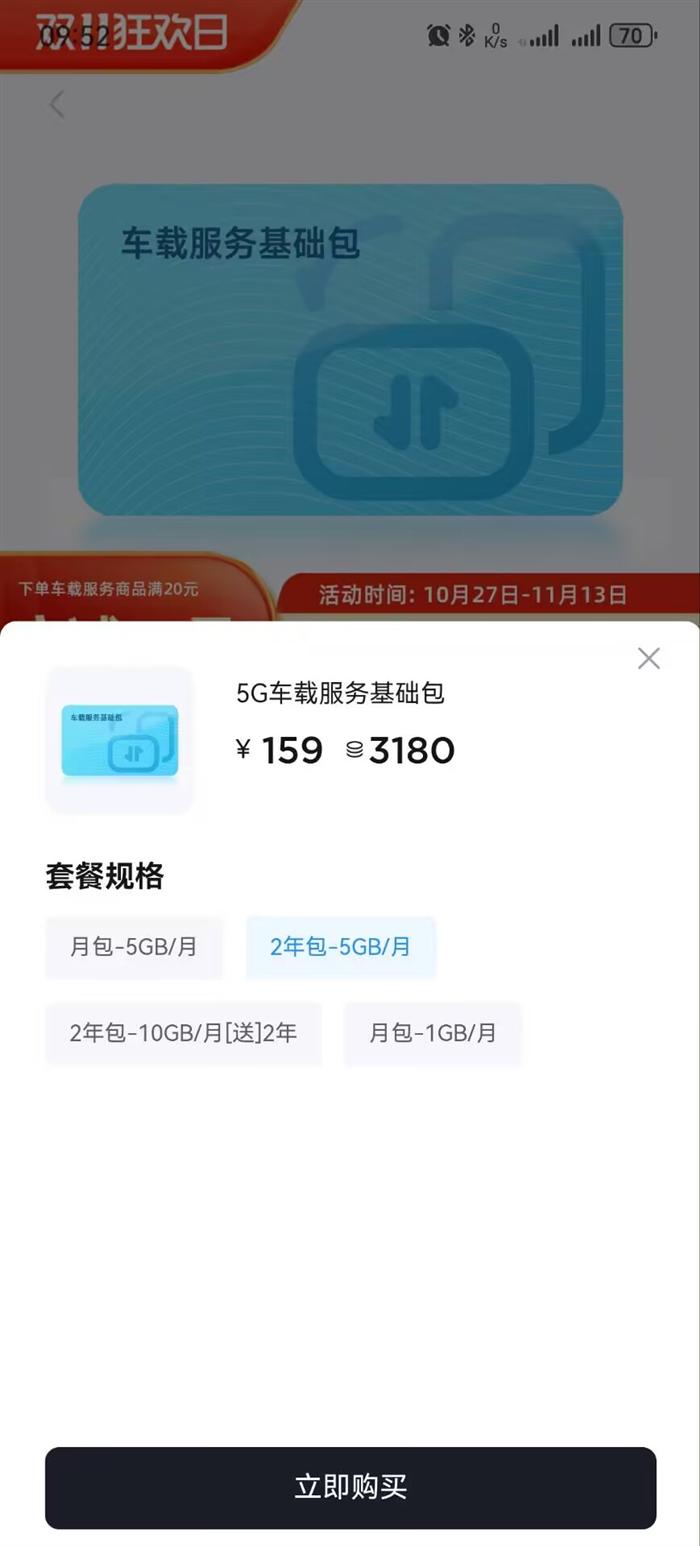Pick the 2年包-10GB/月[送]2年 plan
Screen dimensions: 700x1546
pyautogui.click(x=183, y=1033)
